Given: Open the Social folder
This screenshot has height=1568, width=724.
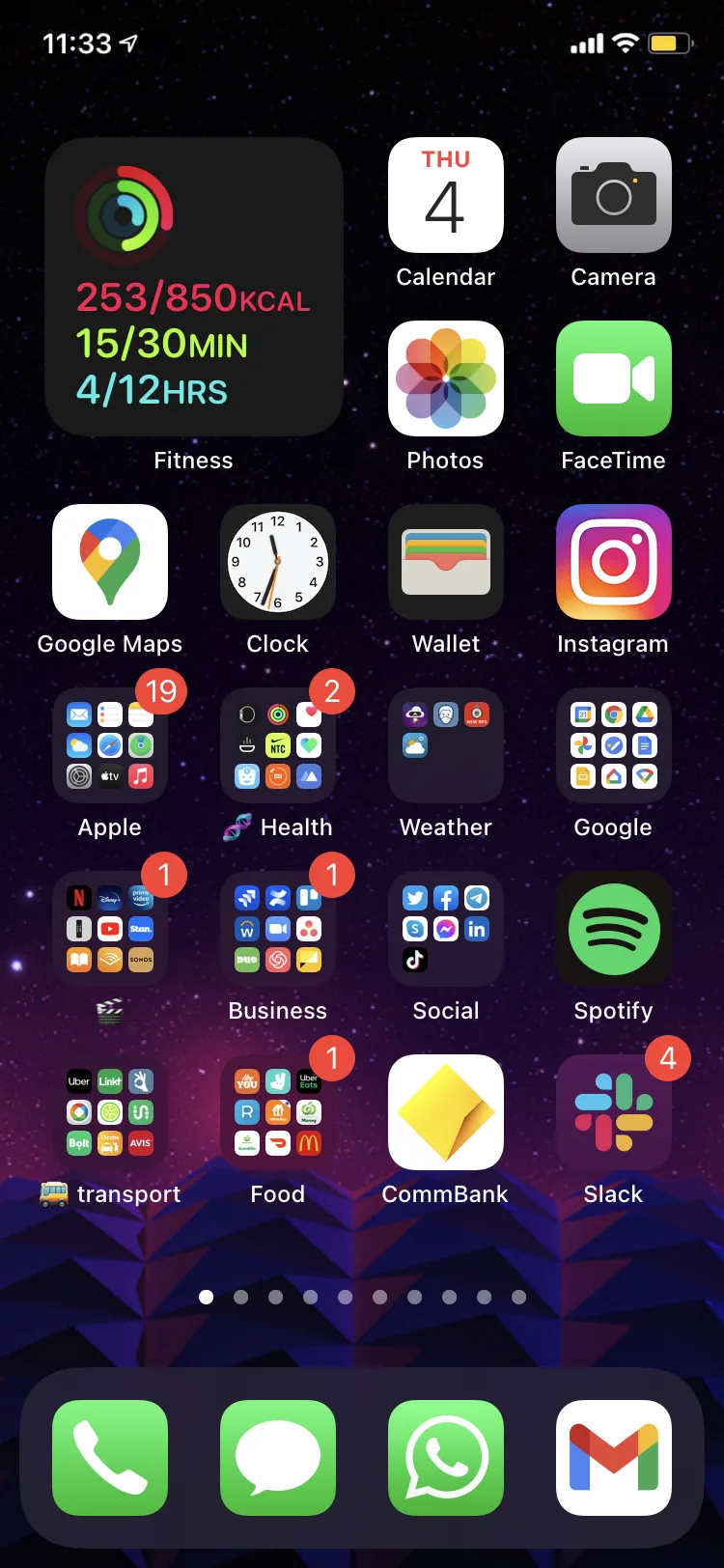Looking at the screenshot, I should coord(446,929).
